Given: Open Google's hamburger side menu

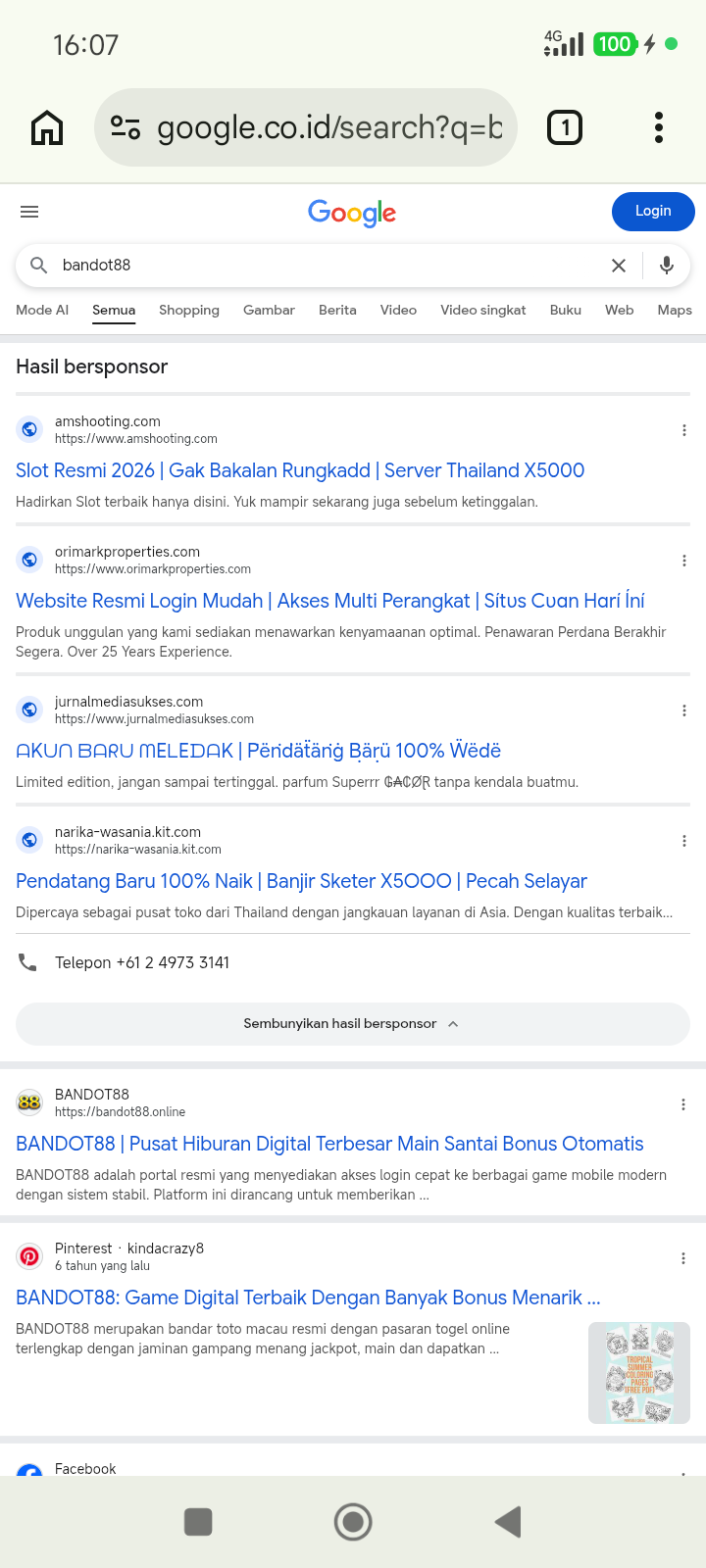Looking at the screenshot, I should (x=29, y=212).
